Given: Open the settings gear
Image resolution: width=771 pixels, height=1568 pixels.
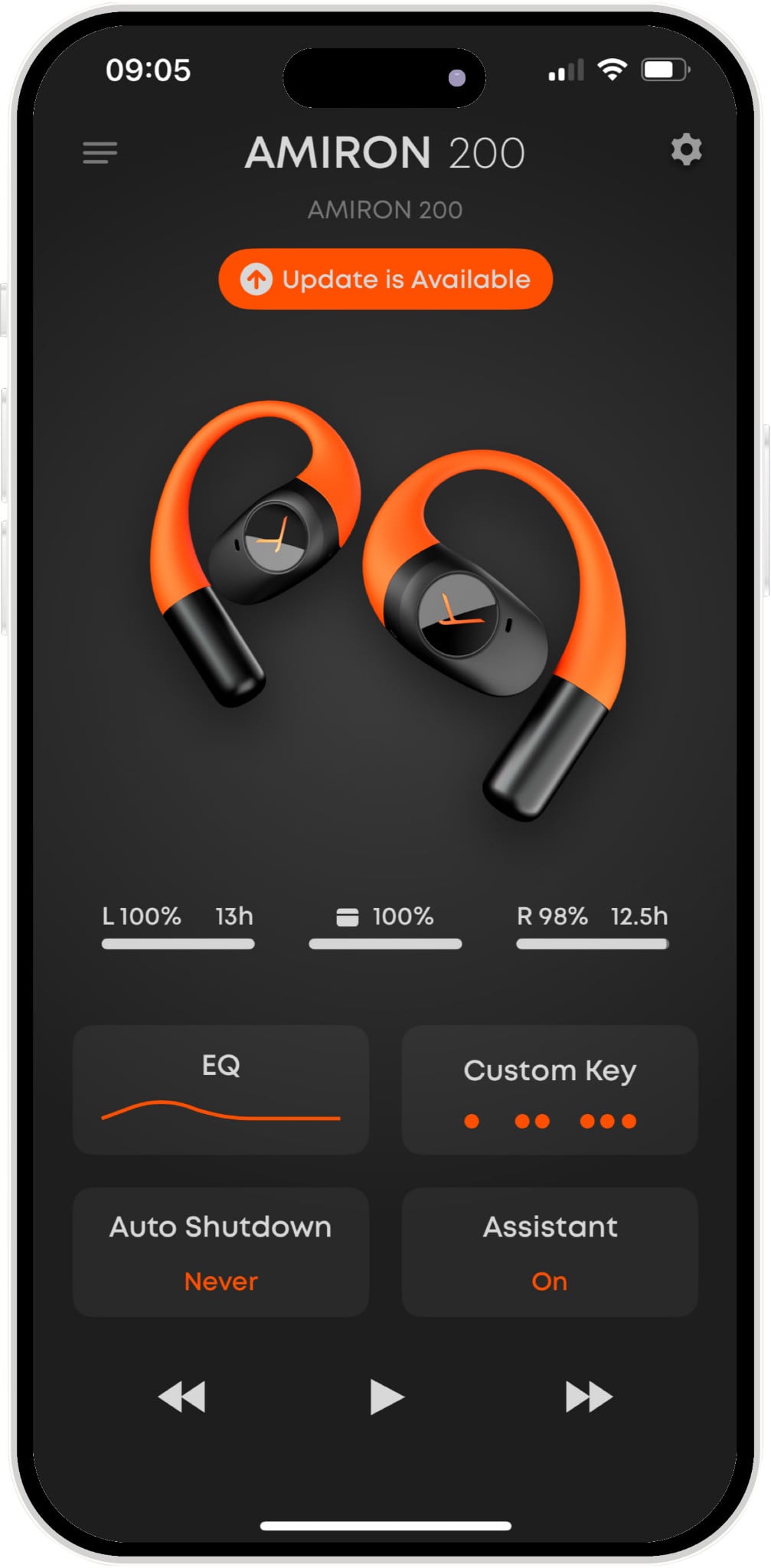Looking at the screenshot, I should point(686,150).
